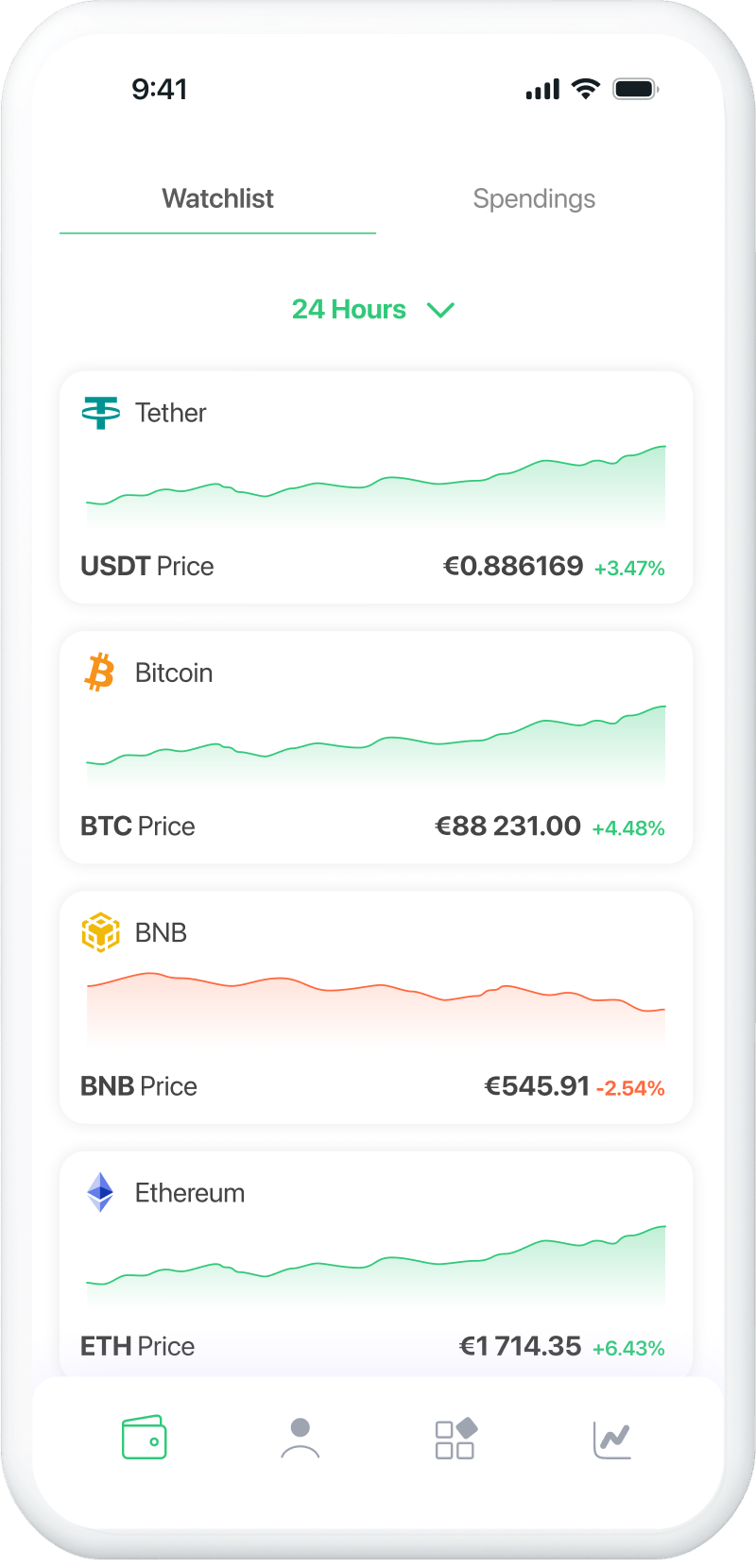Select the +6.43% indicator on Ethereum card

628,1347
